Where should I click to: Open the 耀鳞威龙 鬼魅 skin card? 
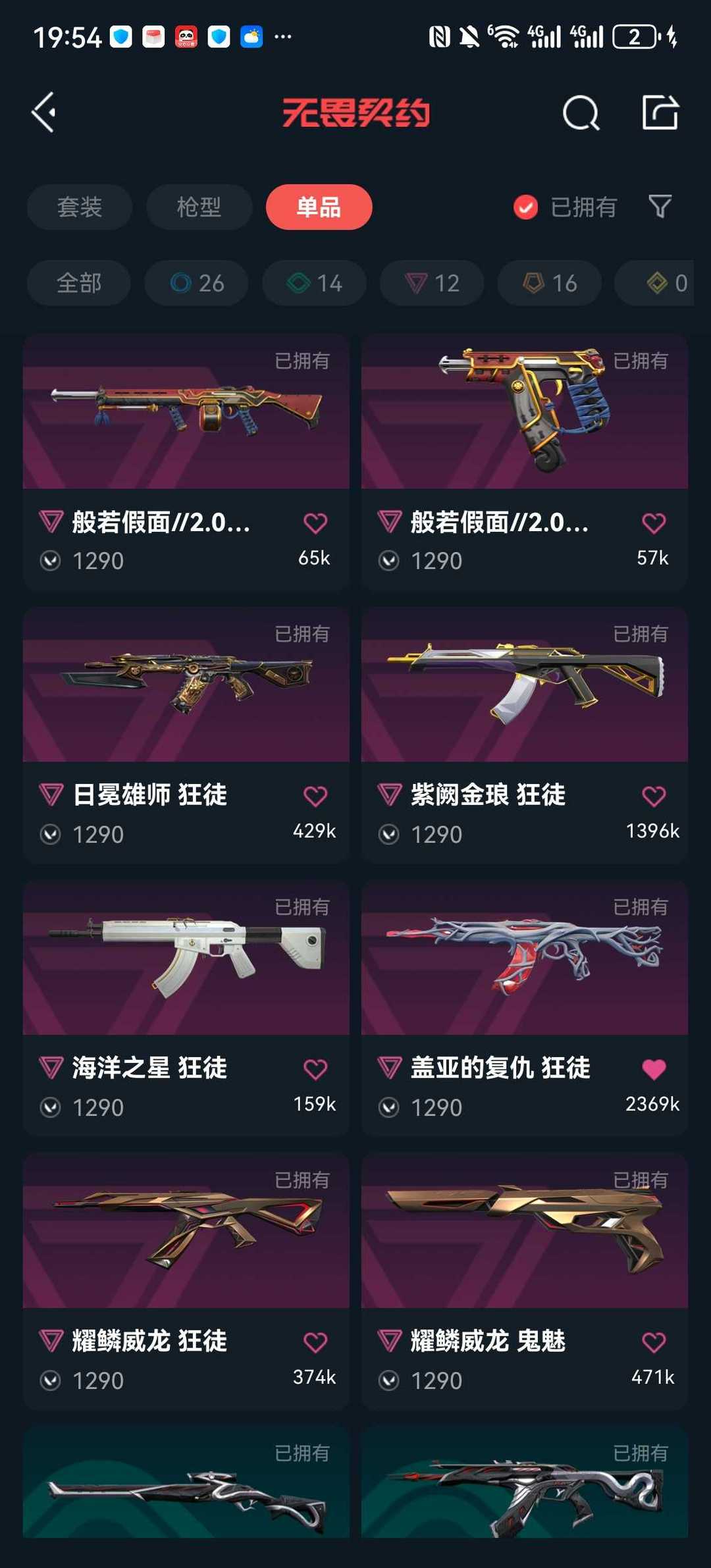click(523, 1251)
